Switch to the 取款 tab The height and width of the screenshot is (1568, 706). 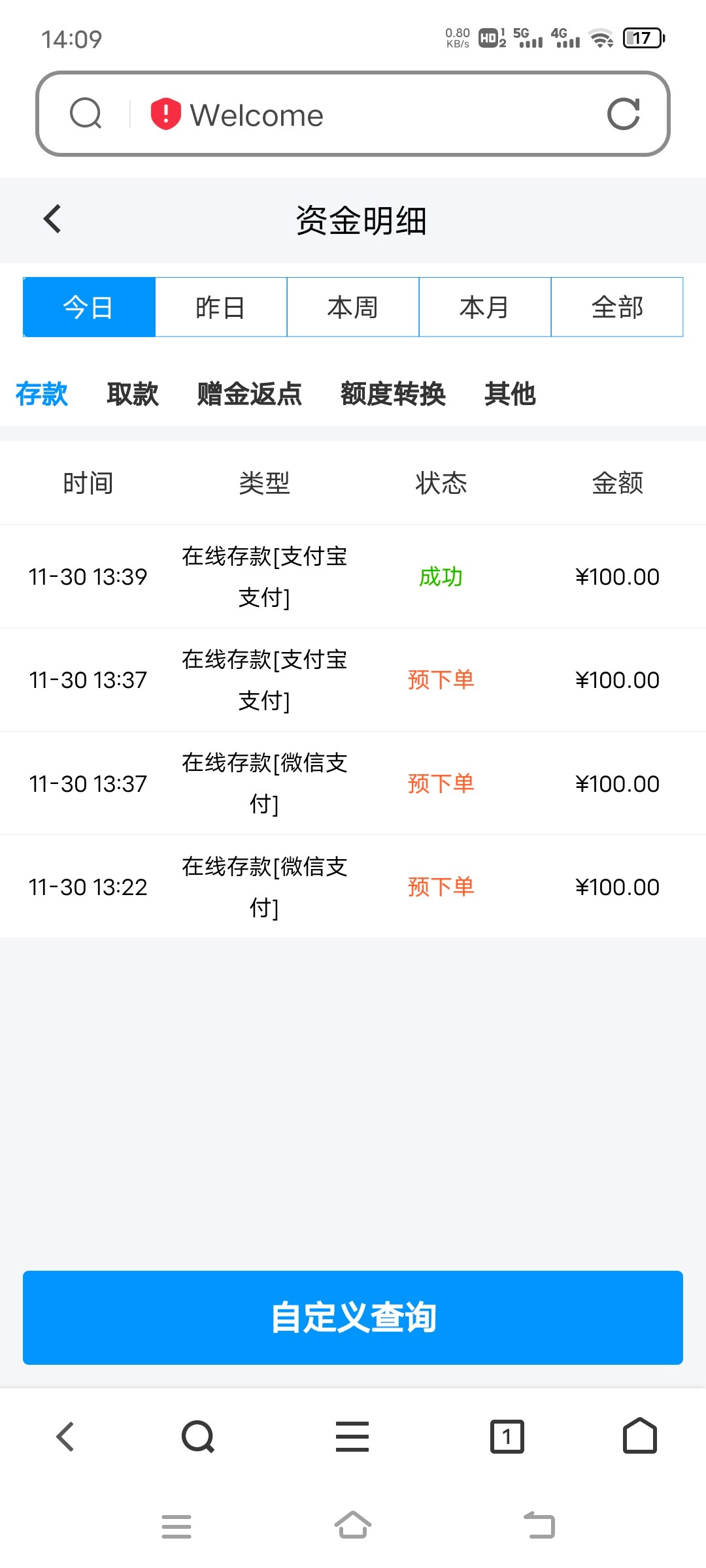(x=133, y=394)
